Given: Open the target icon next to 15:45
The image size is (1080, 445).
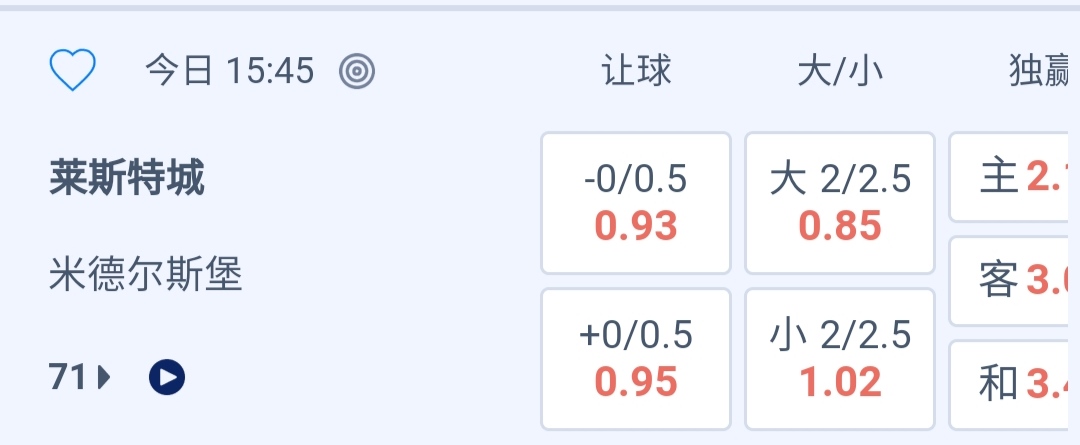Looking at the screenshot, I should point(357,71).
